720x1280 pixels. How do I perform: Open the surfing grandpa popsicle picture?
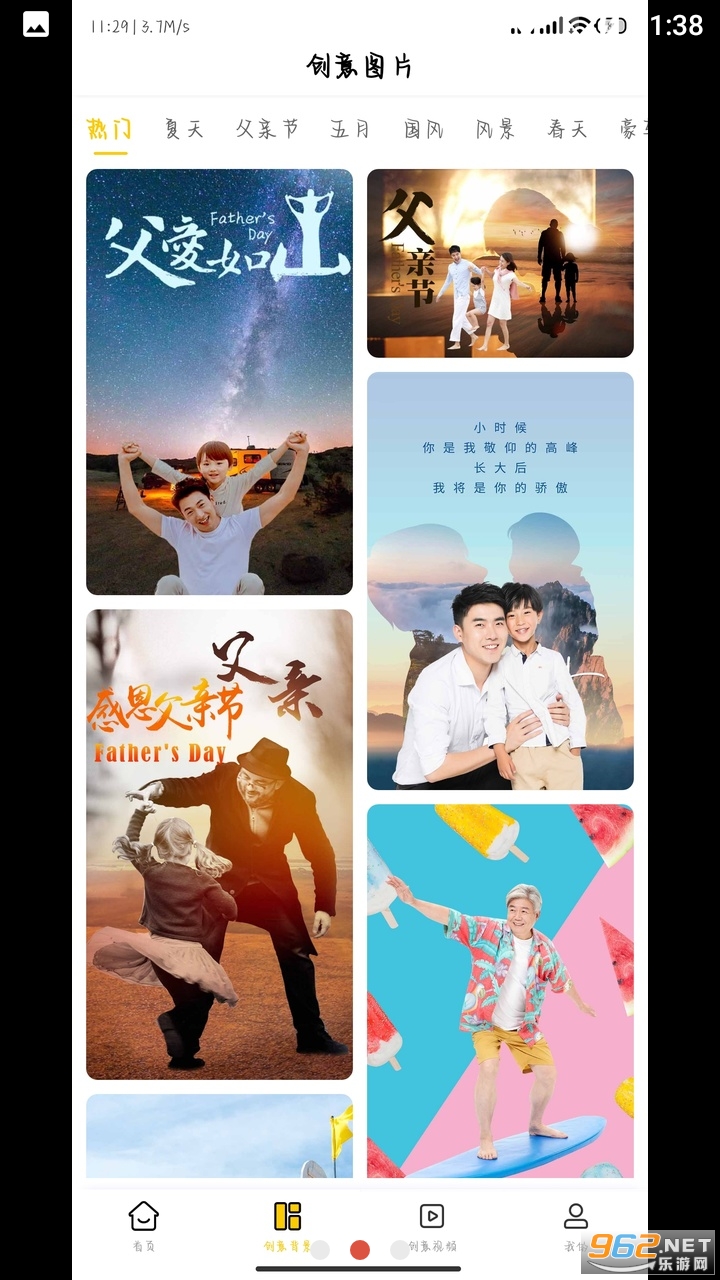coord(500,991)
